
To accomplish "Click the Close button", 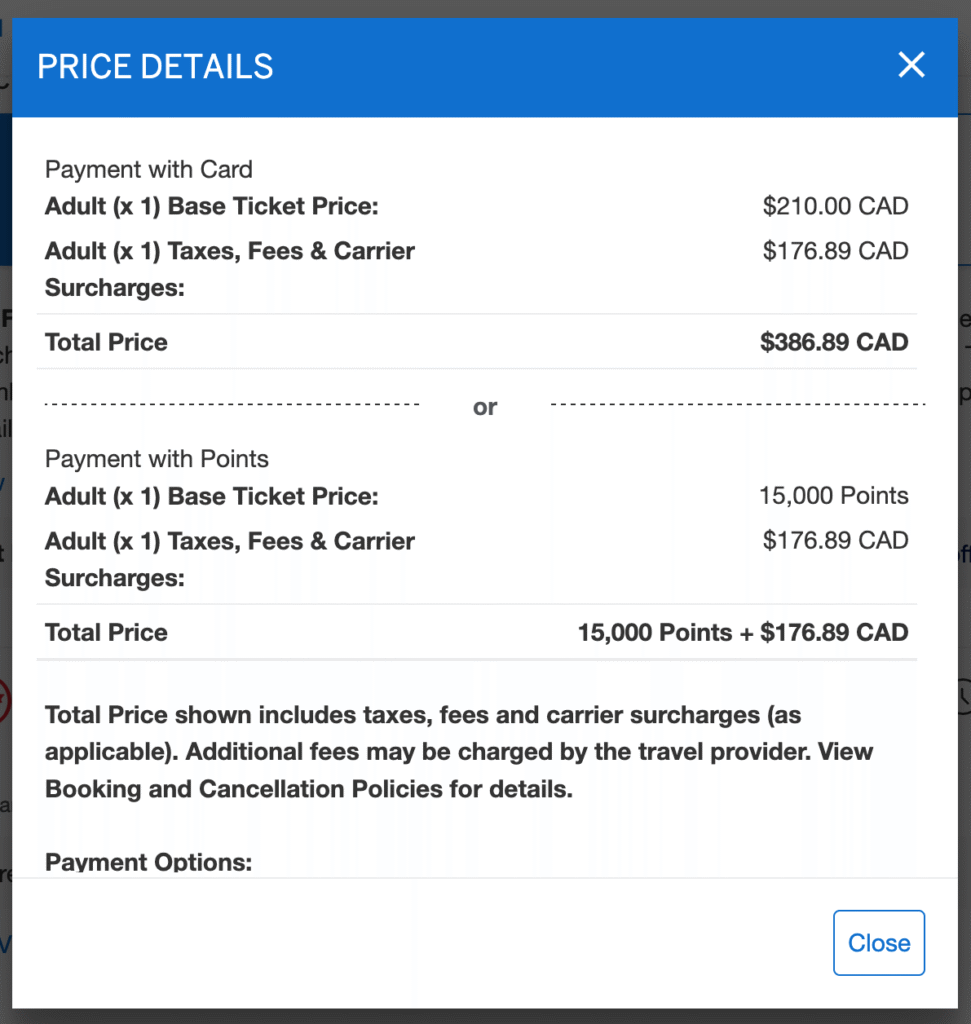I will [x=878, y=942].
